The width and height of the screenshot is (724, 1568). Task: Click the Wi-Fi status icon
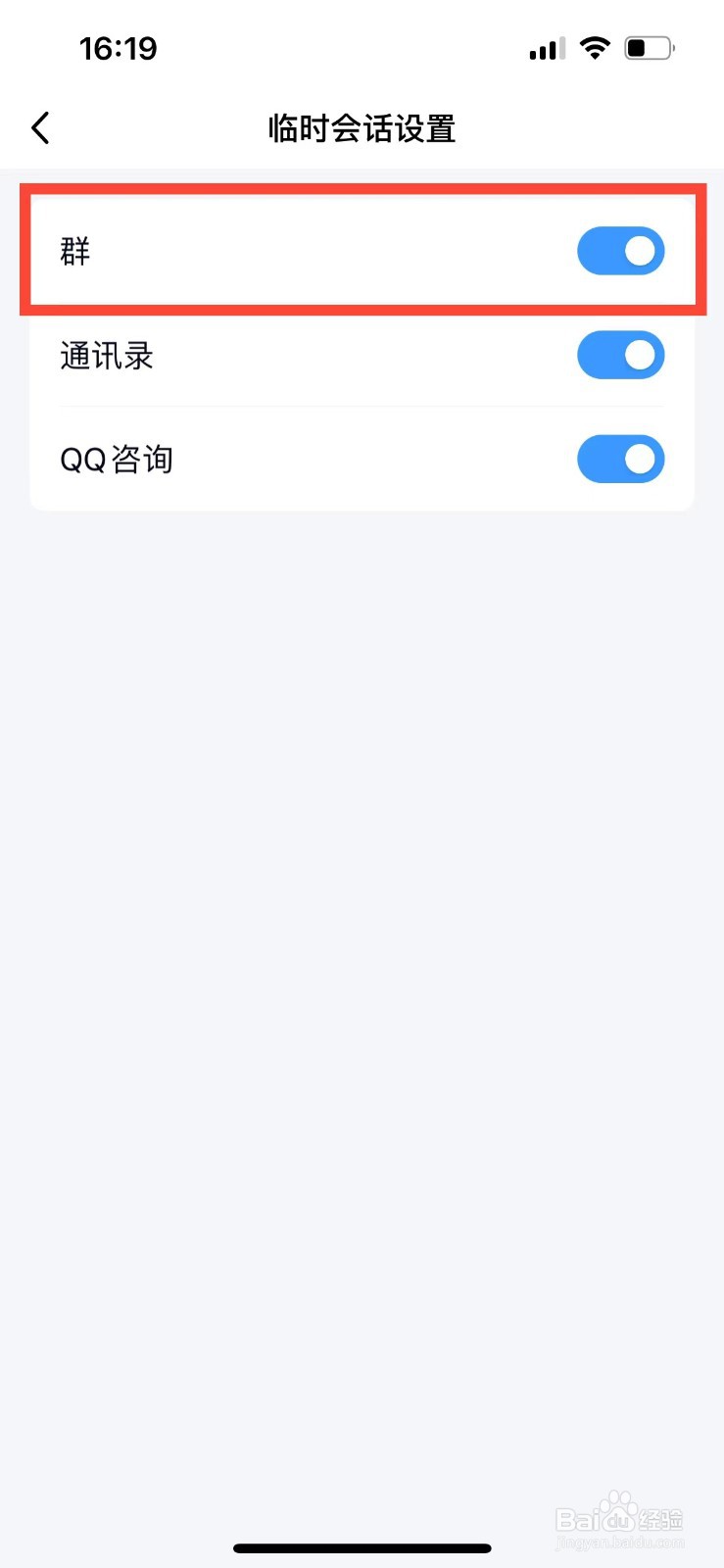click(x=596, y=47)
